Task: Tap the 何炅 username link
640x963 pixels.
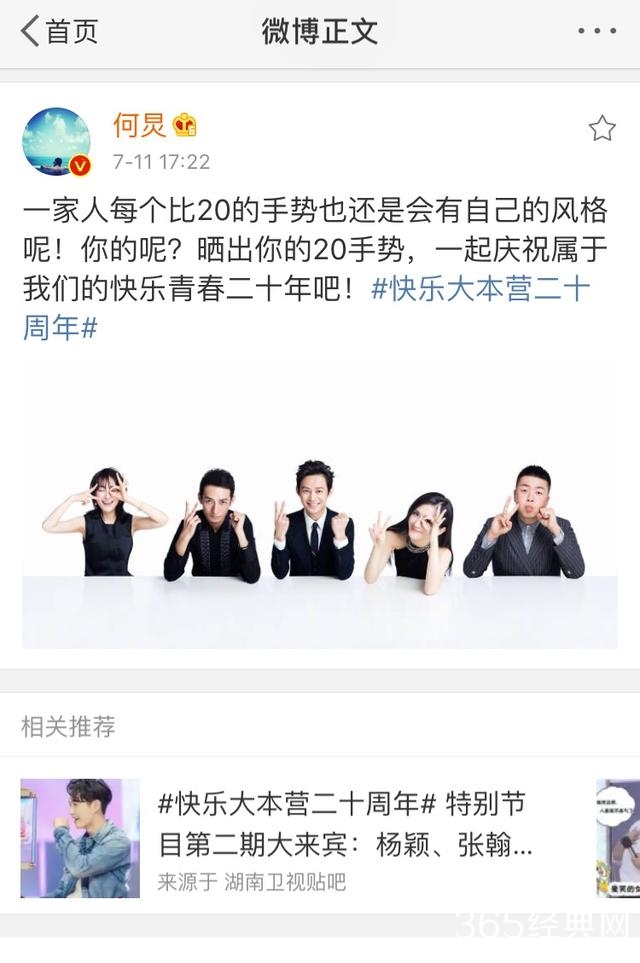Action: tap(139, 126)
